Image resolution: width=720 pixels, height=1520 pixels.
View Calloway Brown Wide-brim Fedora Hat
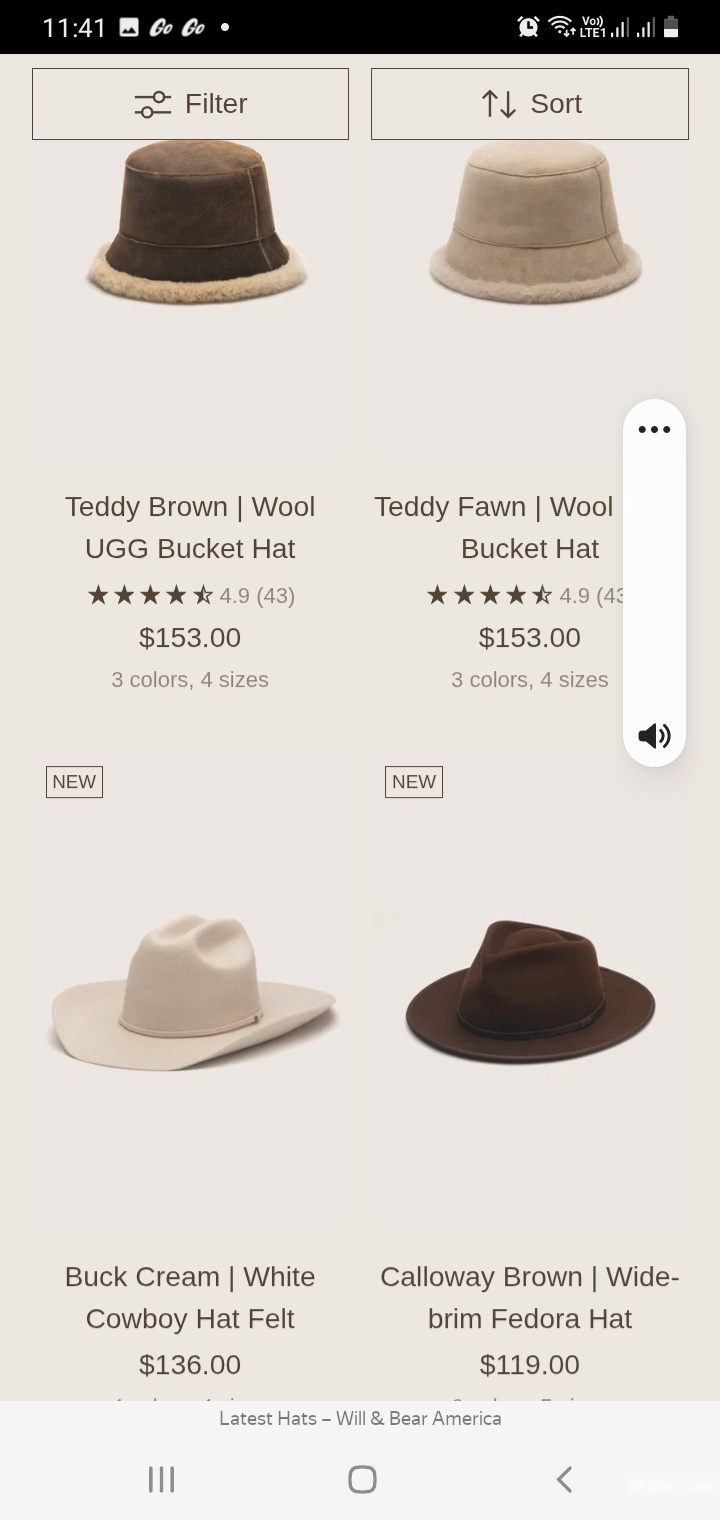click(529, 1297)
